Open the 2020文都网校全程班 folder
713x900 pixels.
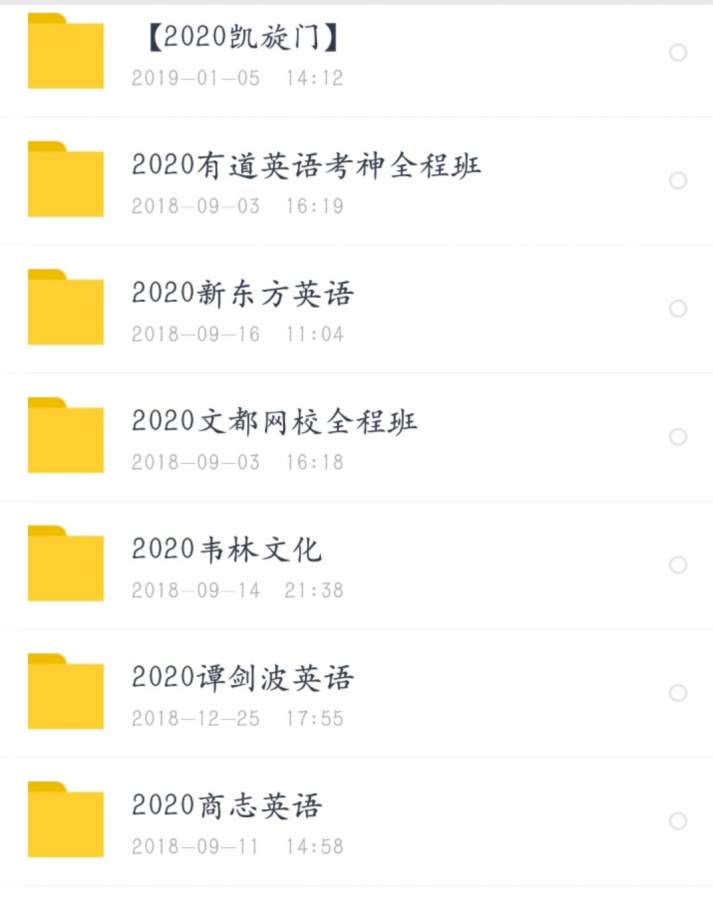(274, 422)
